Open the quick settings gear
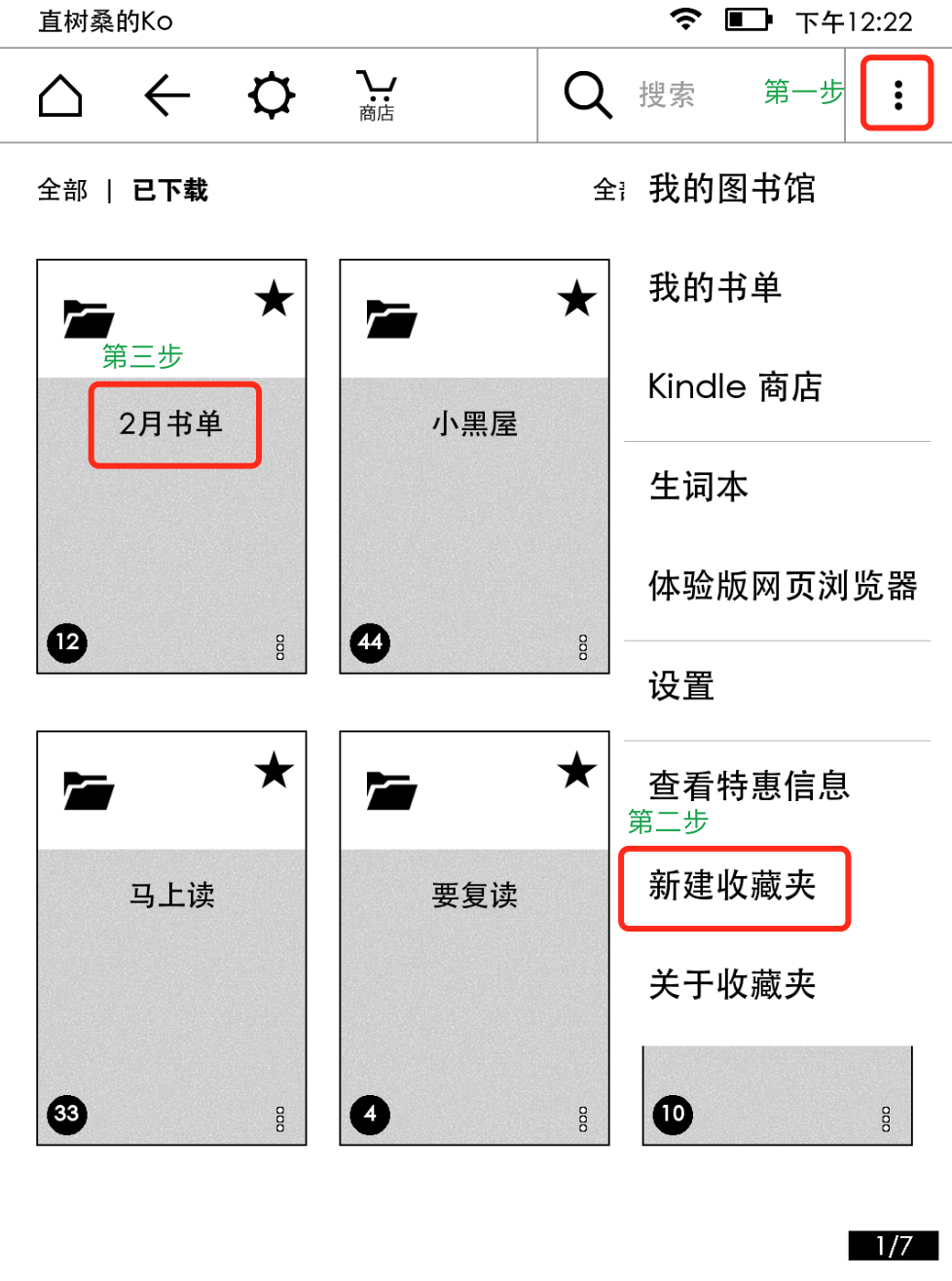 click(x=272, y=95)
